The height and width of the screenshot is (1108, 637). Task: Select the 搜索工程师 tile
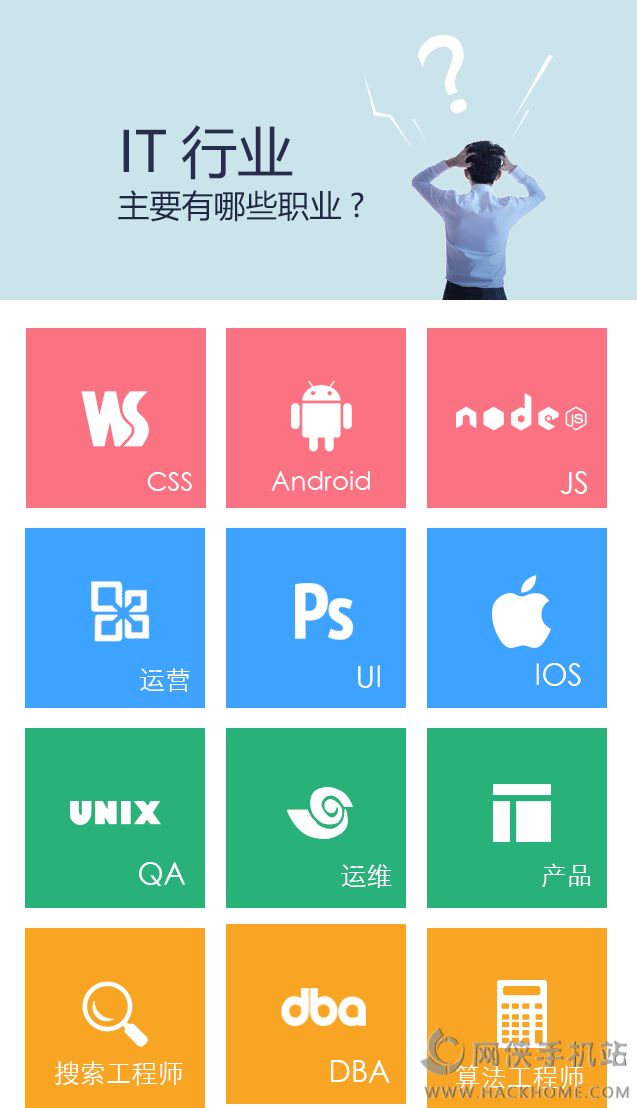[115, 1018]
